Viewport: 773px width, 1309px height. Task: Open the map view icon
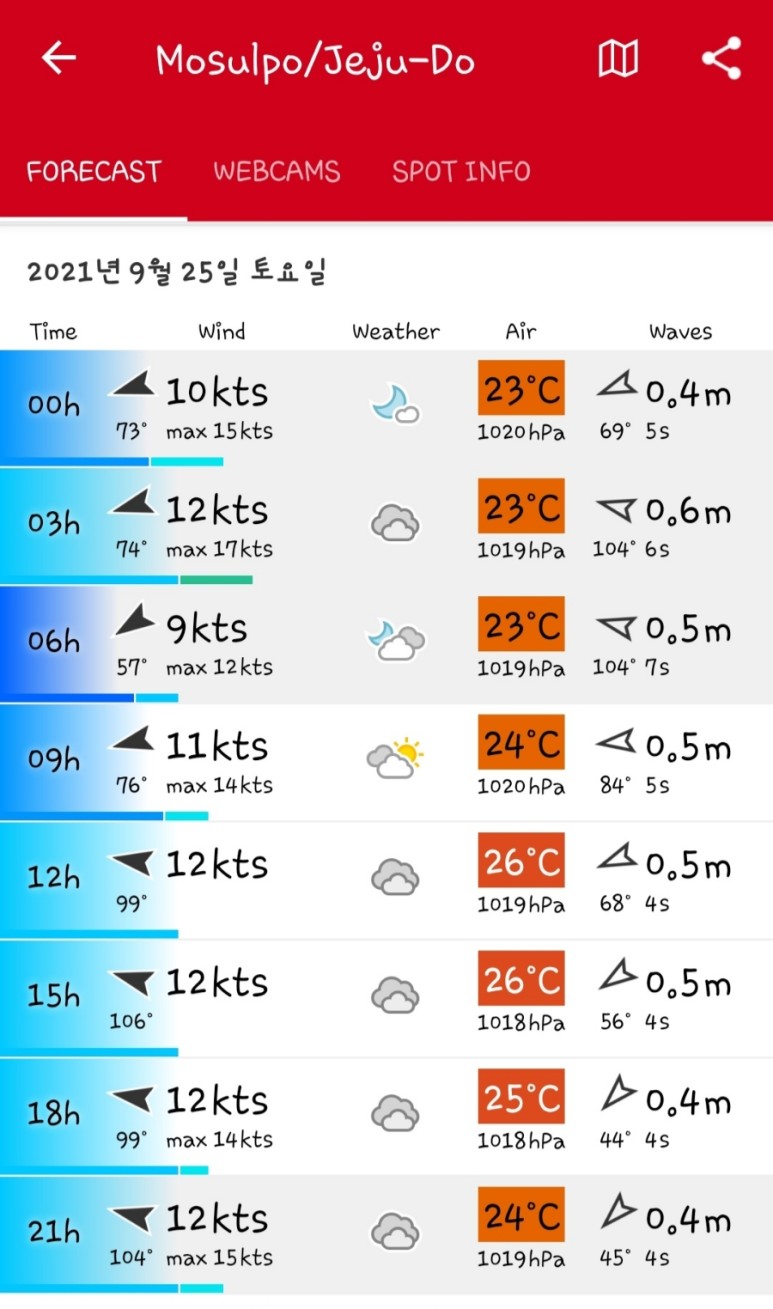[618, 60]
